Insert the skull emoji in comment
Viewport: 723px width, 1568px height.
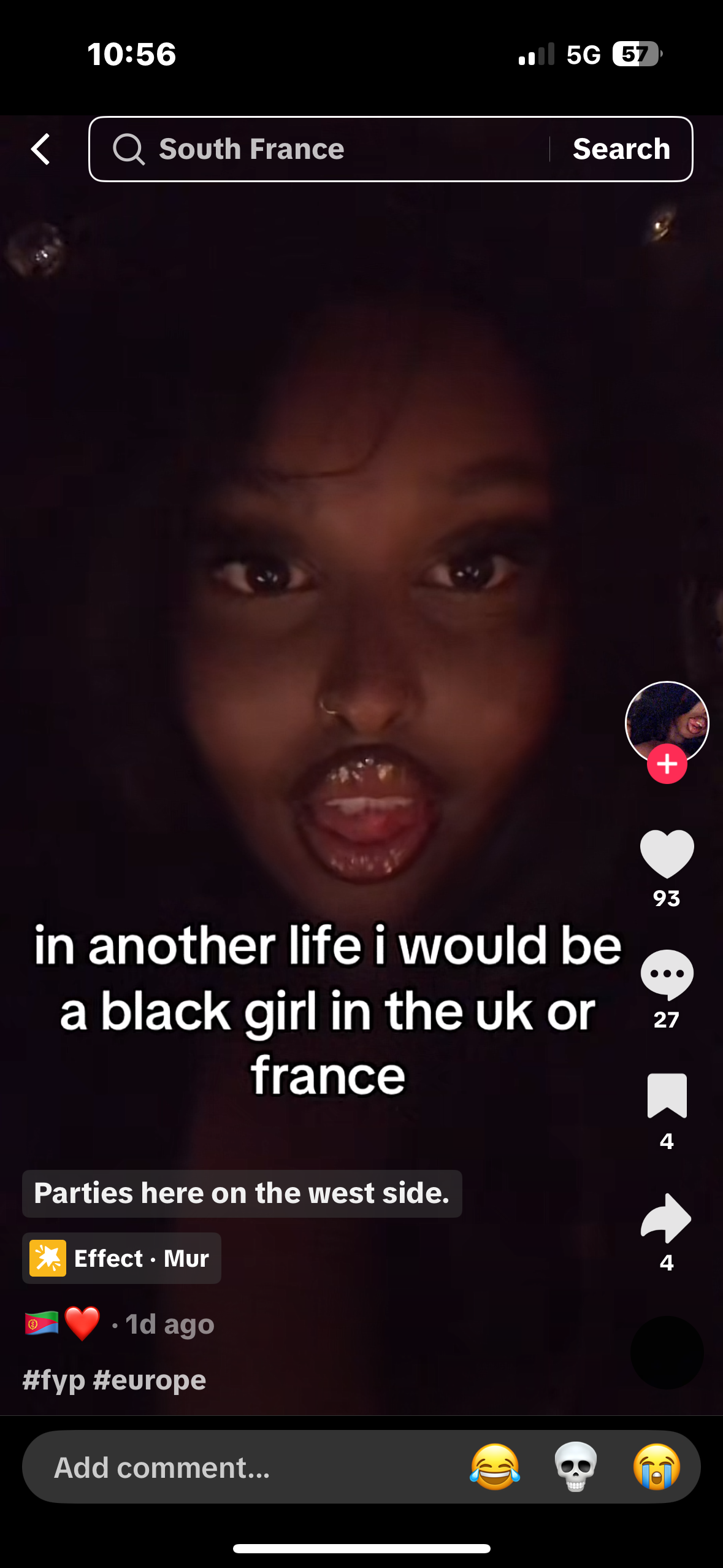pyautogui.click(x=575, y=1467)
